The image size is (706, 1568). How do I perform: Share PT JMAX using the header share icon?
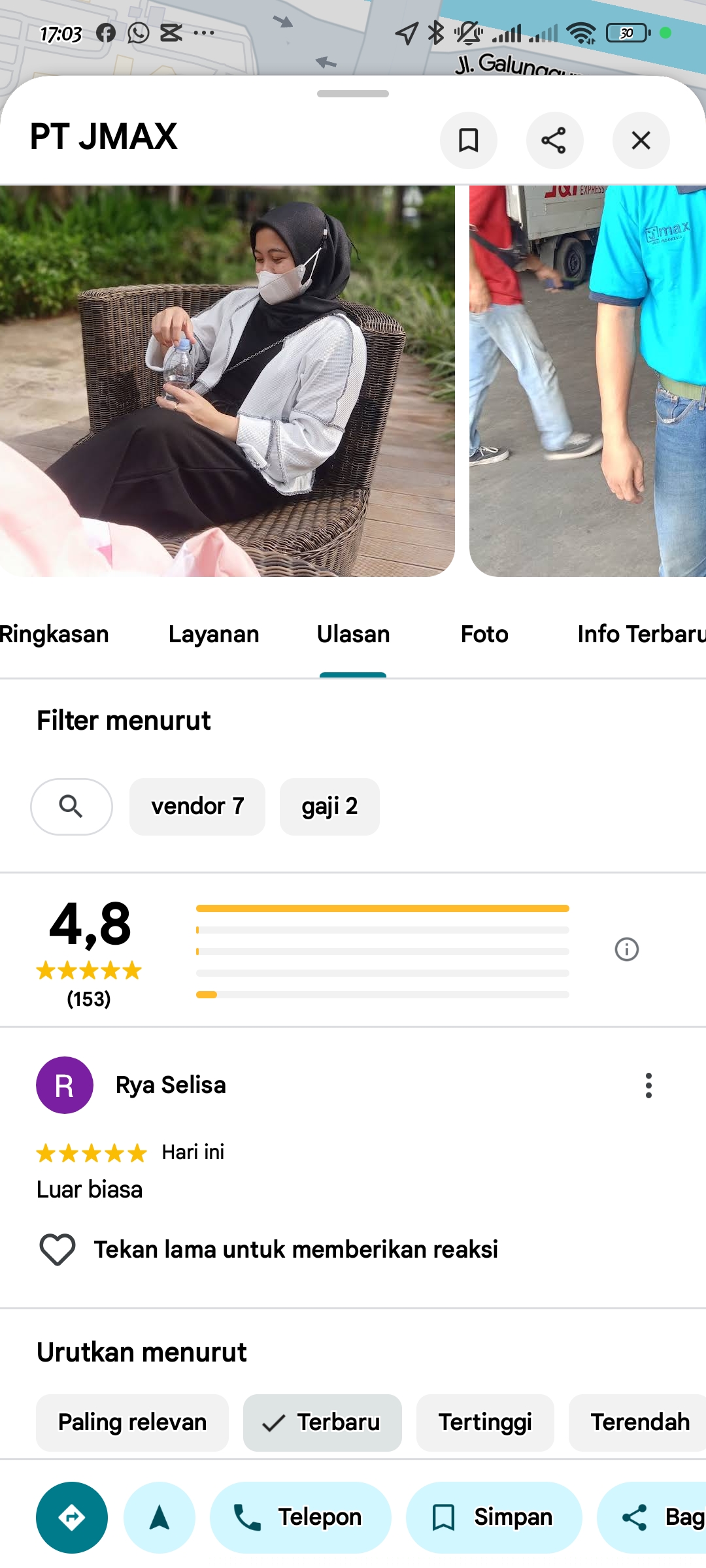[x=554, y=140]
